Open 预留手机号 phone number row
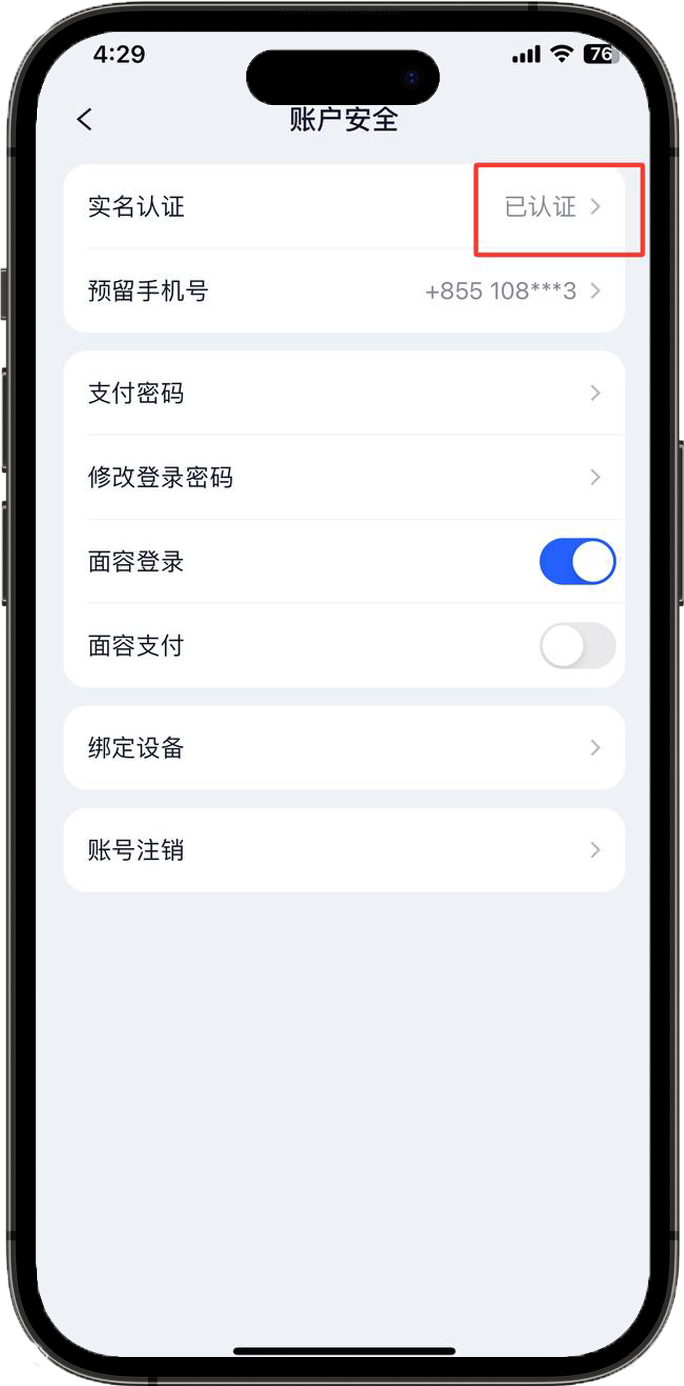This screenshot has height=1386, width=684. click(x=344, y=291)
